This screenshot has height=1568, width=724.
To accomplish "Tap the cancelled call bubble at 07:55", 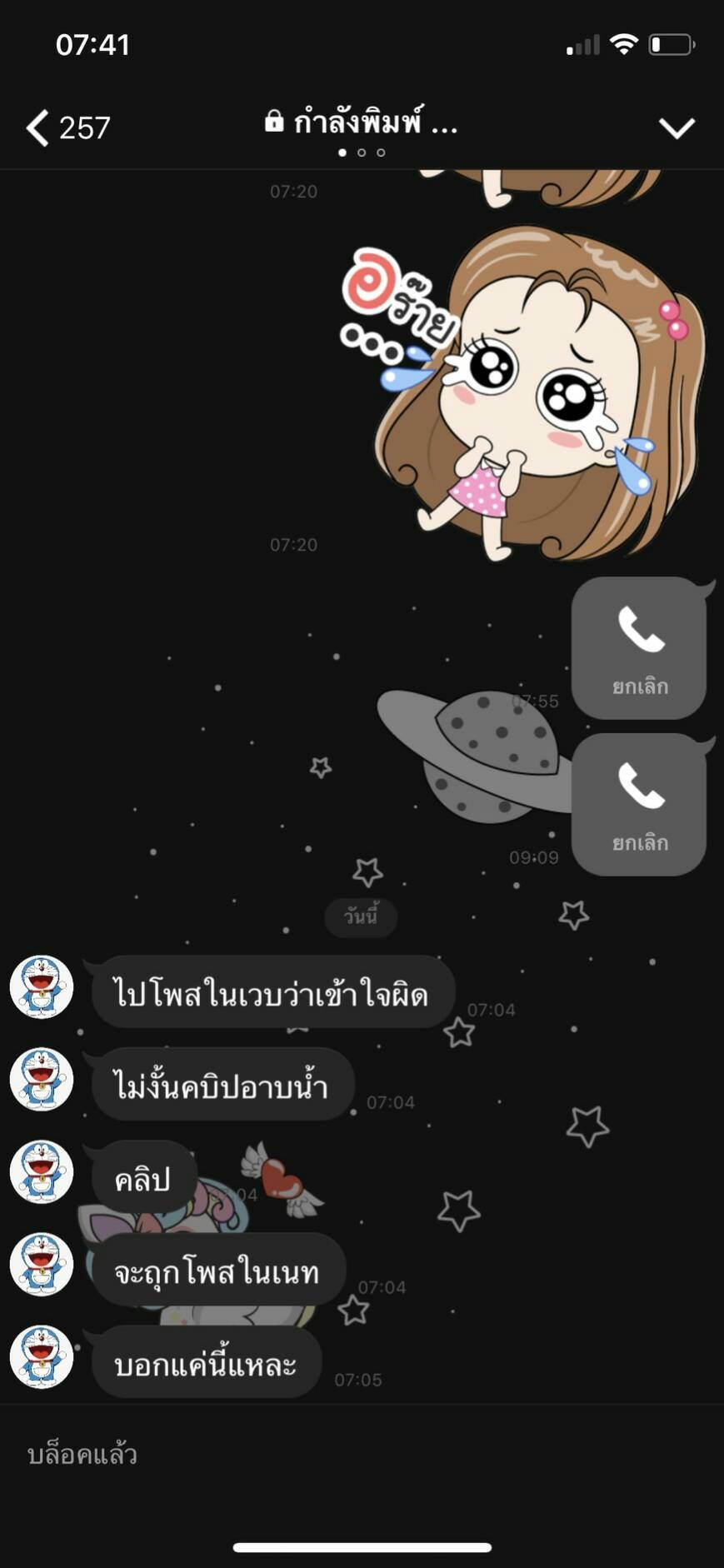I will tap(639, 648).
